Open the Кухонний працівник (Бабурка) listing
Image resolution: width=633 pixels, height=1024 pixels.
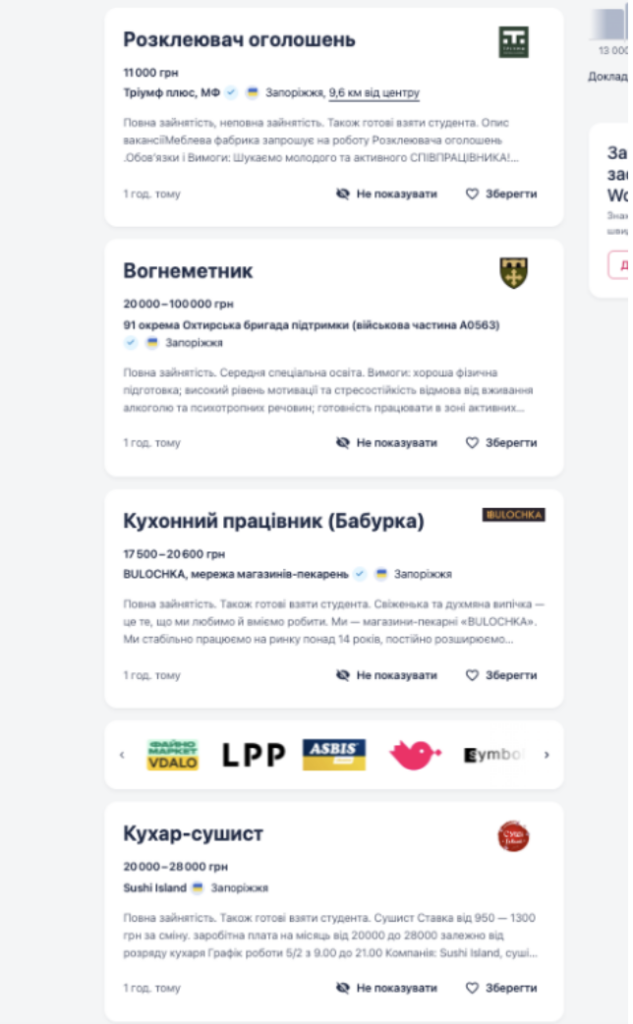point(273,521)
